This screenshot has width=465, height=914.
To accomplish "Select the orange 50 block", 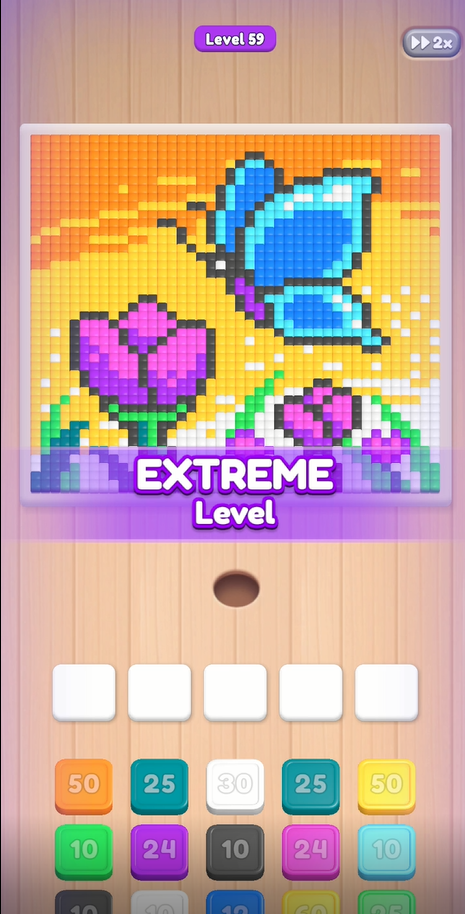I will click(x=84, y=786).
